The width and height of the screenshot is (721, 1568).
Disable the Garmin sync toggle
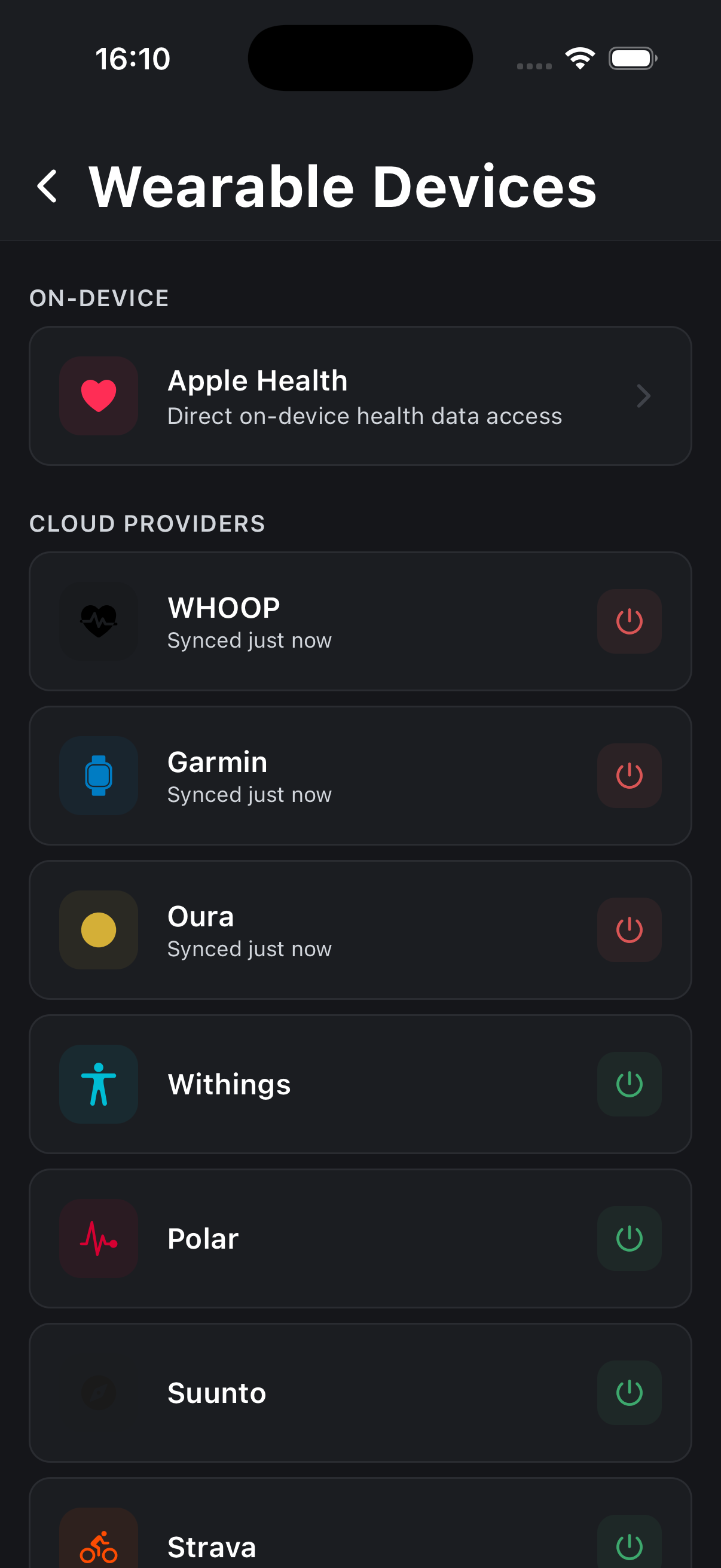tap(629, 776)
